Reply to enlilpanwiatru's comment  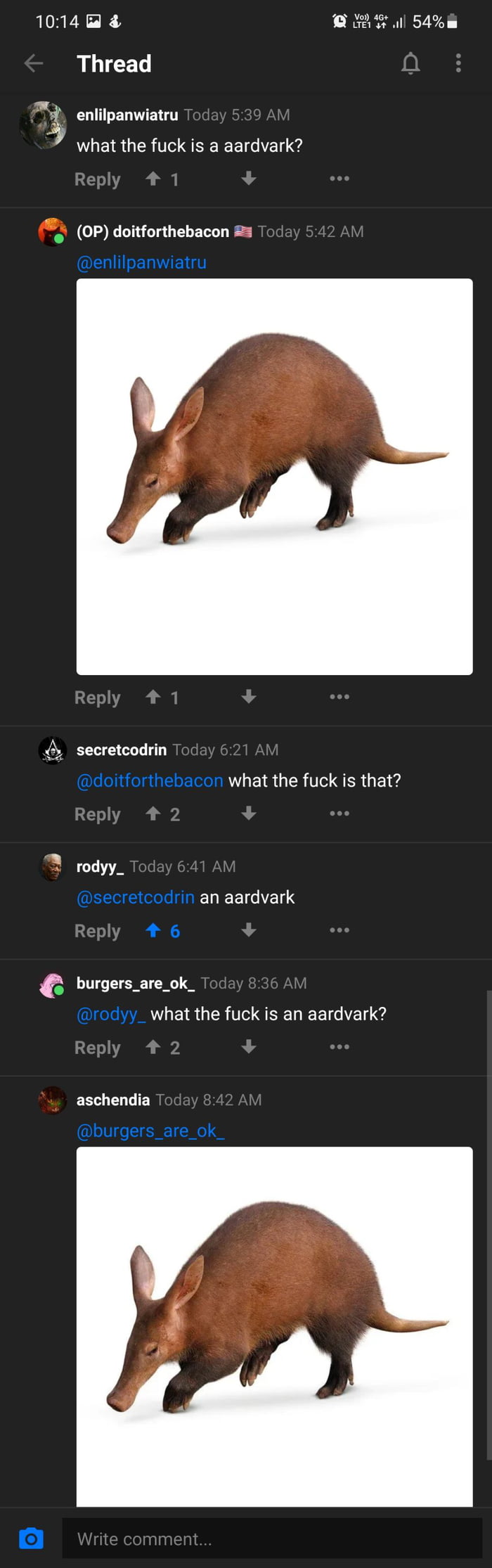(x=98, y=179)
